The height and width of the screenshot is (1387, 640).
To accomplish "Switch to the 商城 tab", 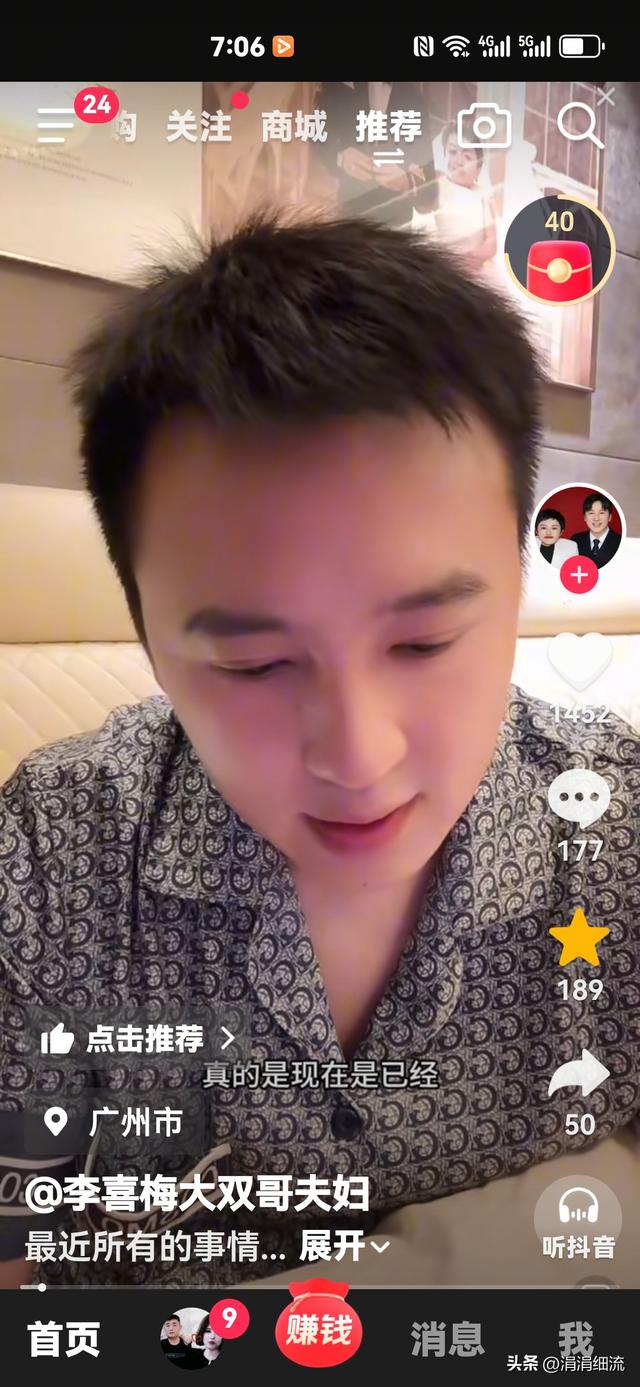I will coord(294,127).
